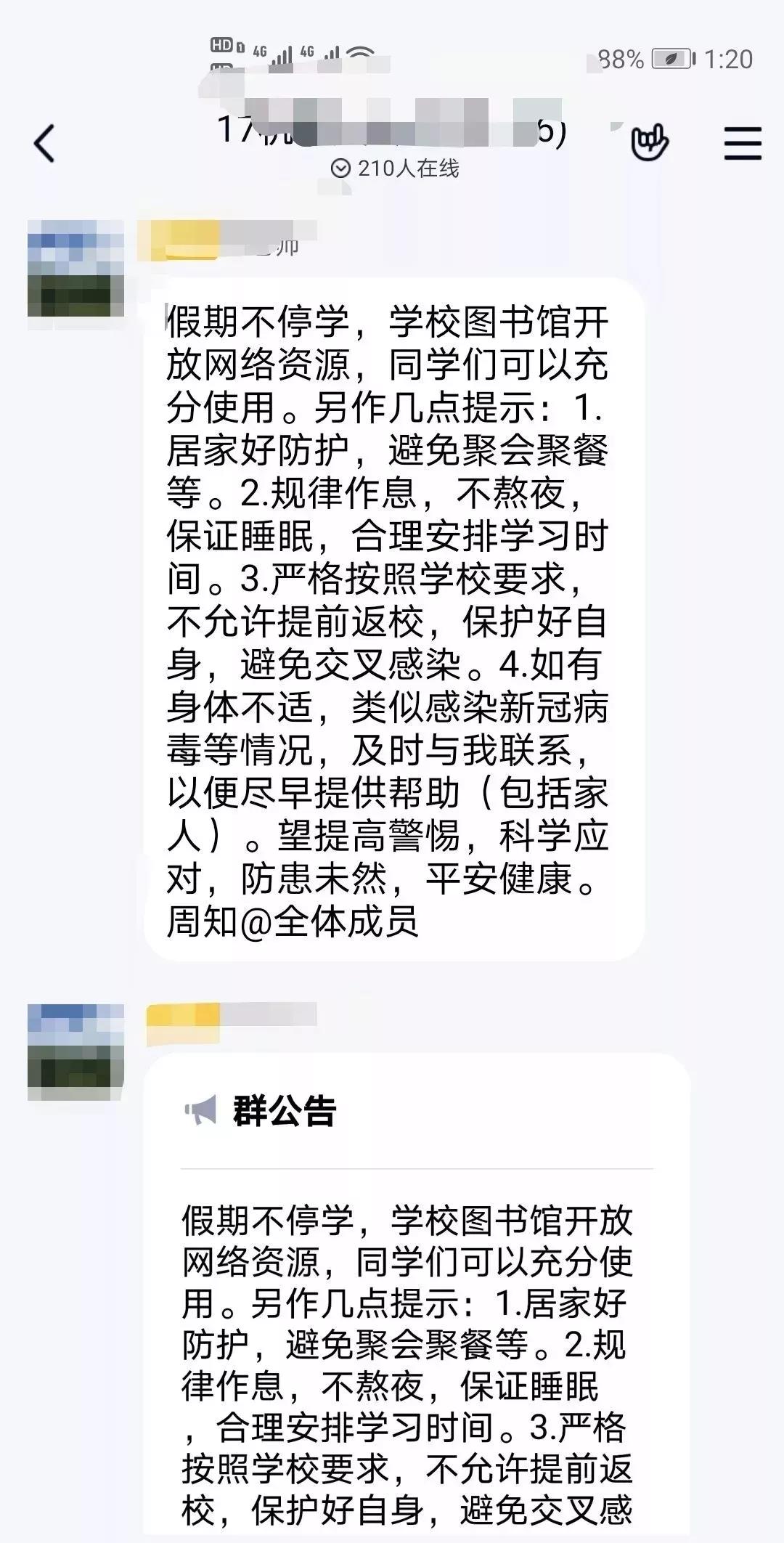Open the sender avatar beside the first message

click(75, 269)
